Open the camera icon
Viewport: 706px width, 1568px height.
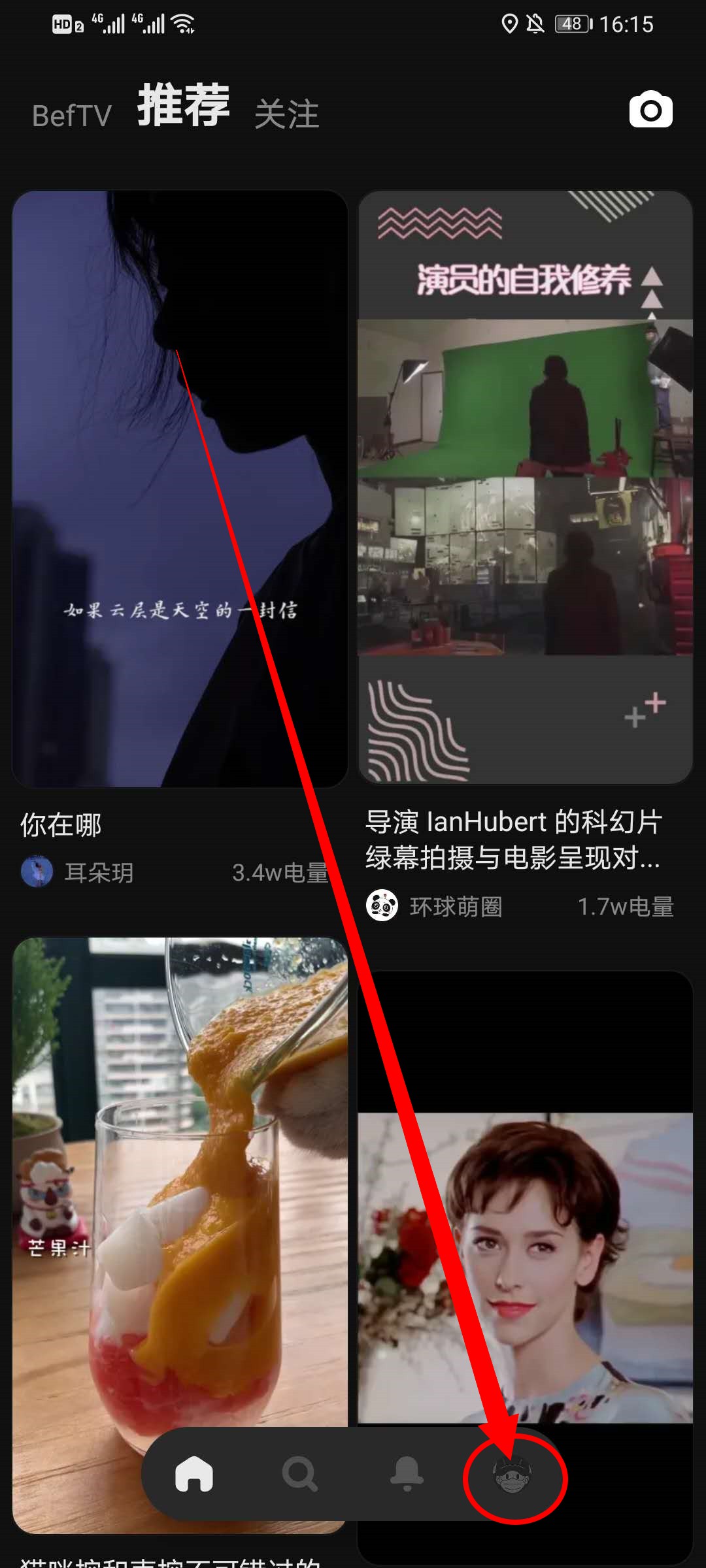click(650, 110)
